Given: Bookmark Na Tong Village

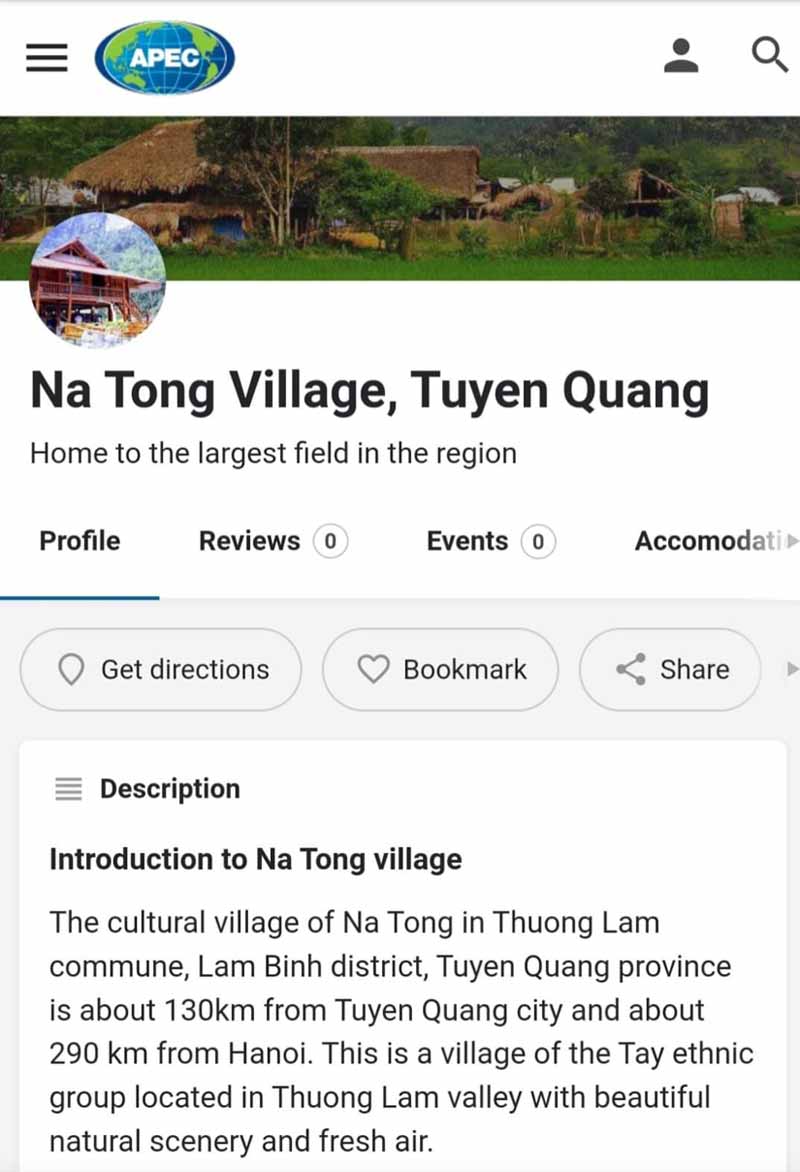Looking at the screenshot, I should pos(441,669).
